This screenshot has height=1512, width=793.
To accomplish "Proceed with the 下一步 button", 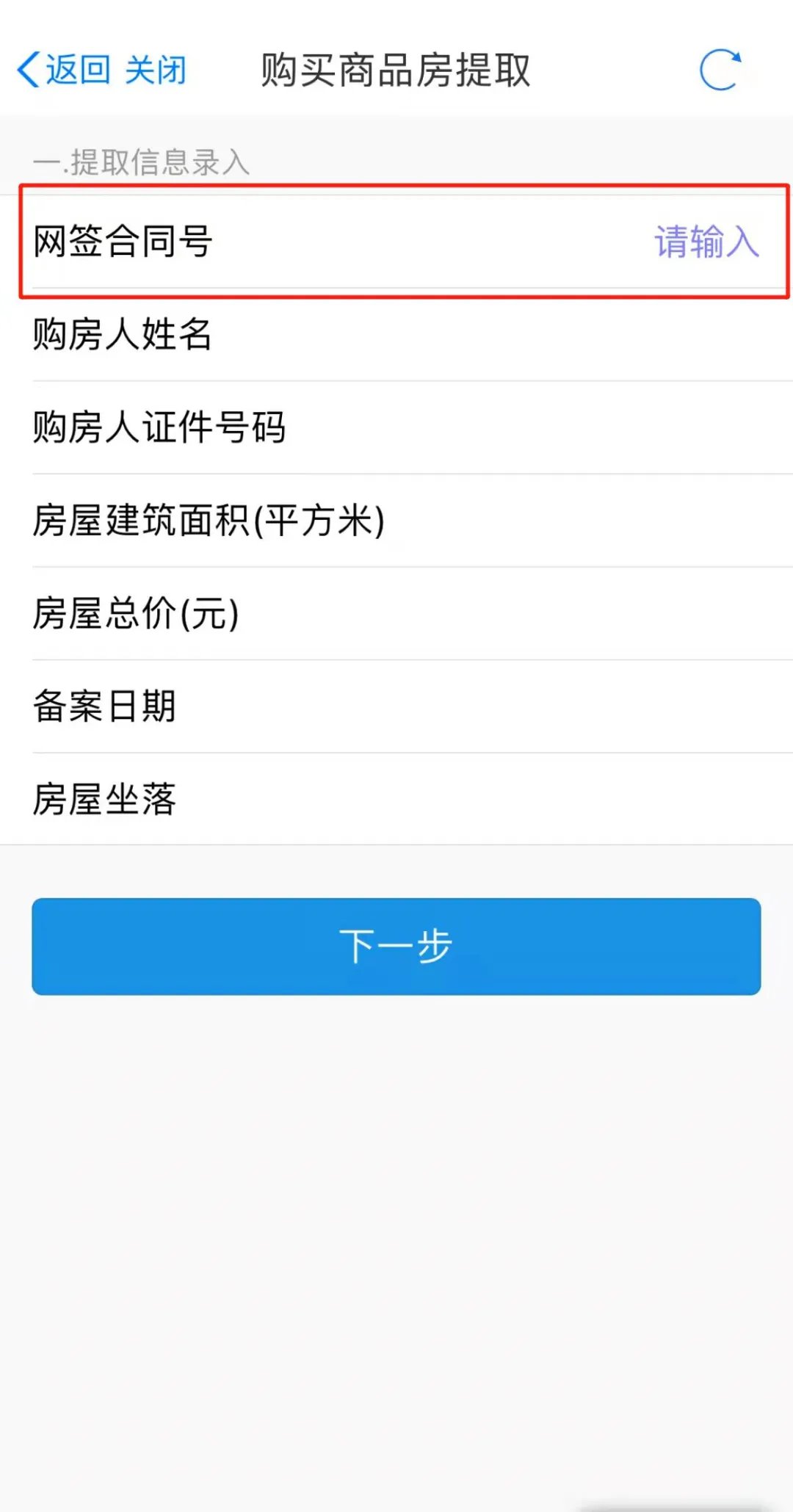I will (x=396, y=946).
